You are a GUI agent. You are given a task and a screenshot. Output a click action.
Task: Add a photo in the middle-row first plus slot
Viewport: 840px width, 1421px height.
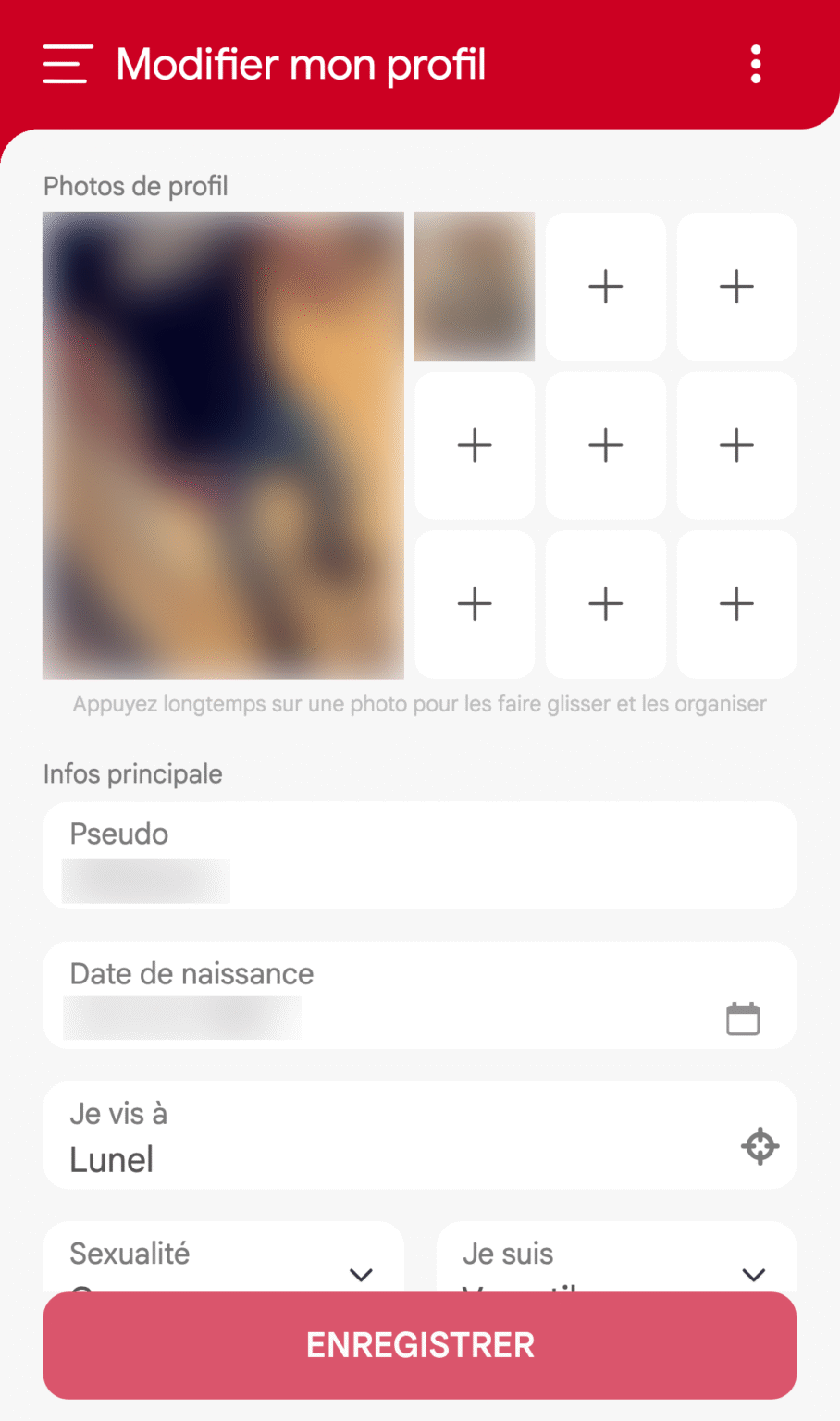(x=474, y=445)
